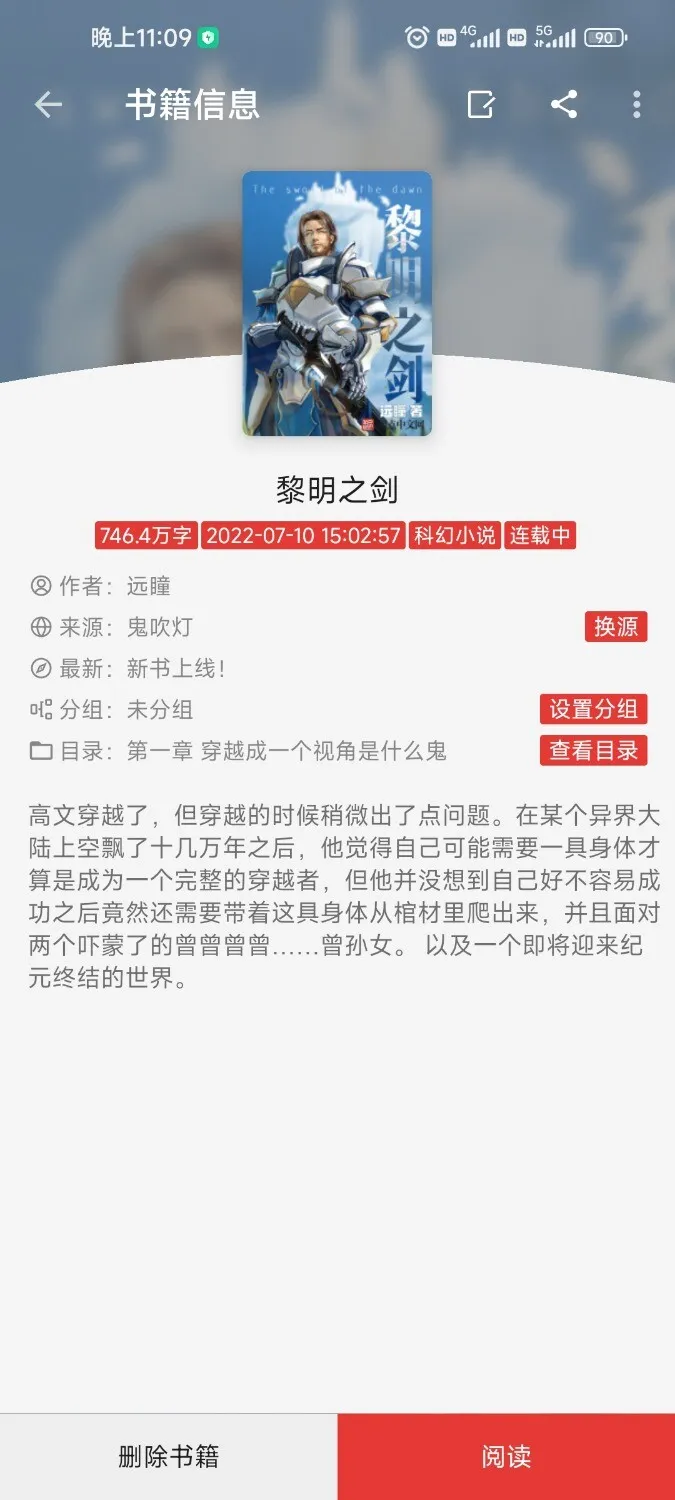Delete the book with 删除书籍
Image resolution: width=675 pixels, height=1500 pixels.
point(168,1456)
